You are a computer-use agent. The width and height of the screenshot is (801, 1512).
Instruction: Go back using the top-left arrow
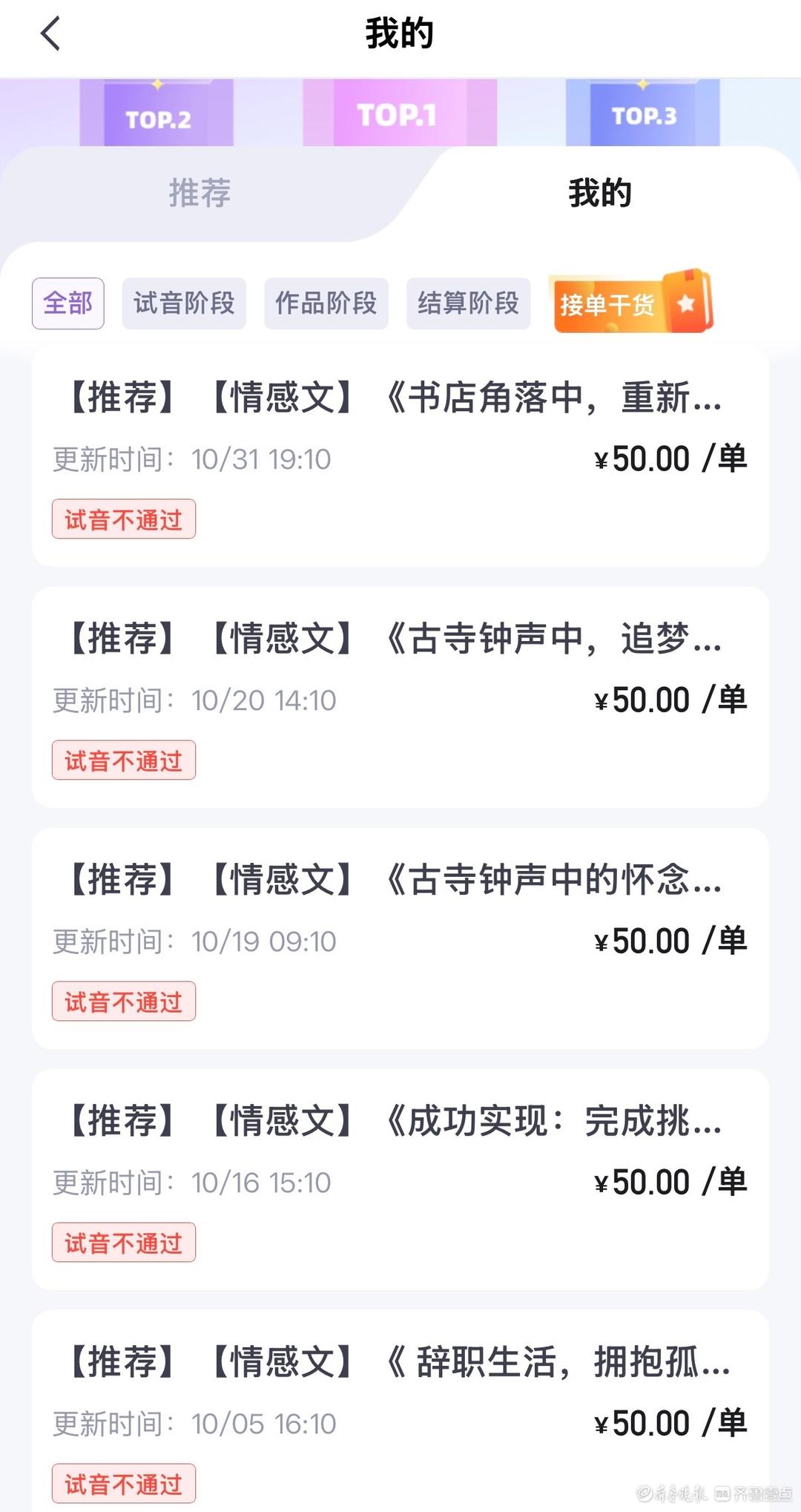tap(50, 34)
